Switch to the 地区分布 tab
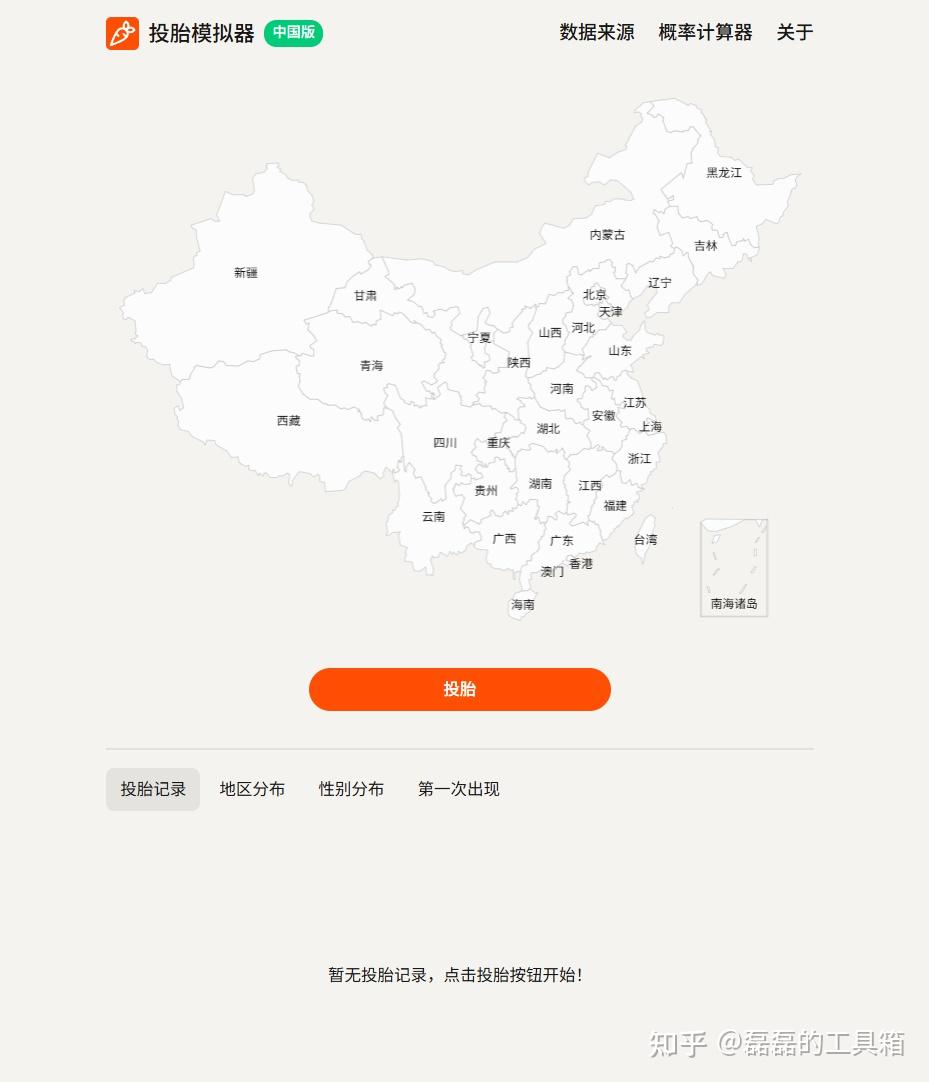Viewport: 929px width, 1082px height. coord(252,789)
